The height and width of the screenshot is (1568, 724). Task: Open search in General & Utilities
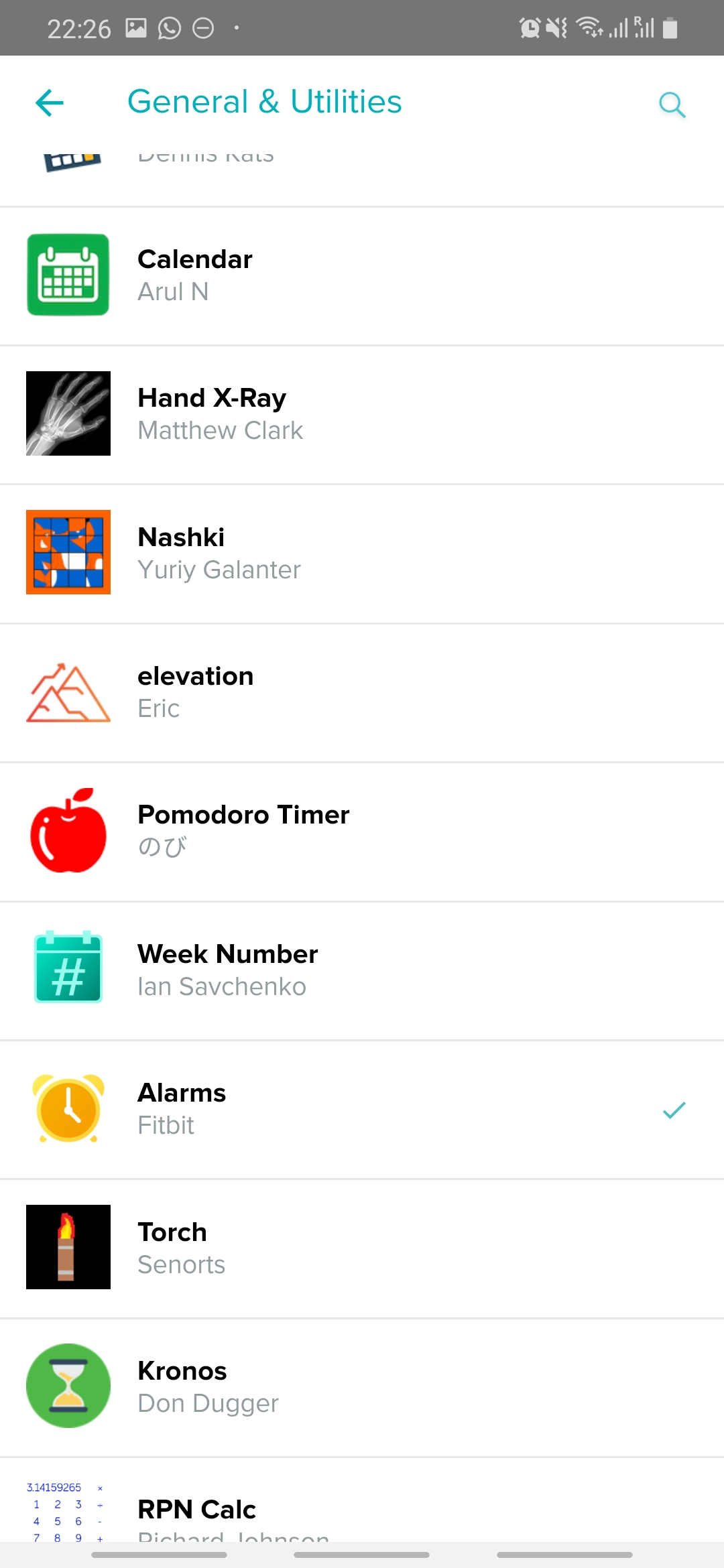tap(672, 105)
